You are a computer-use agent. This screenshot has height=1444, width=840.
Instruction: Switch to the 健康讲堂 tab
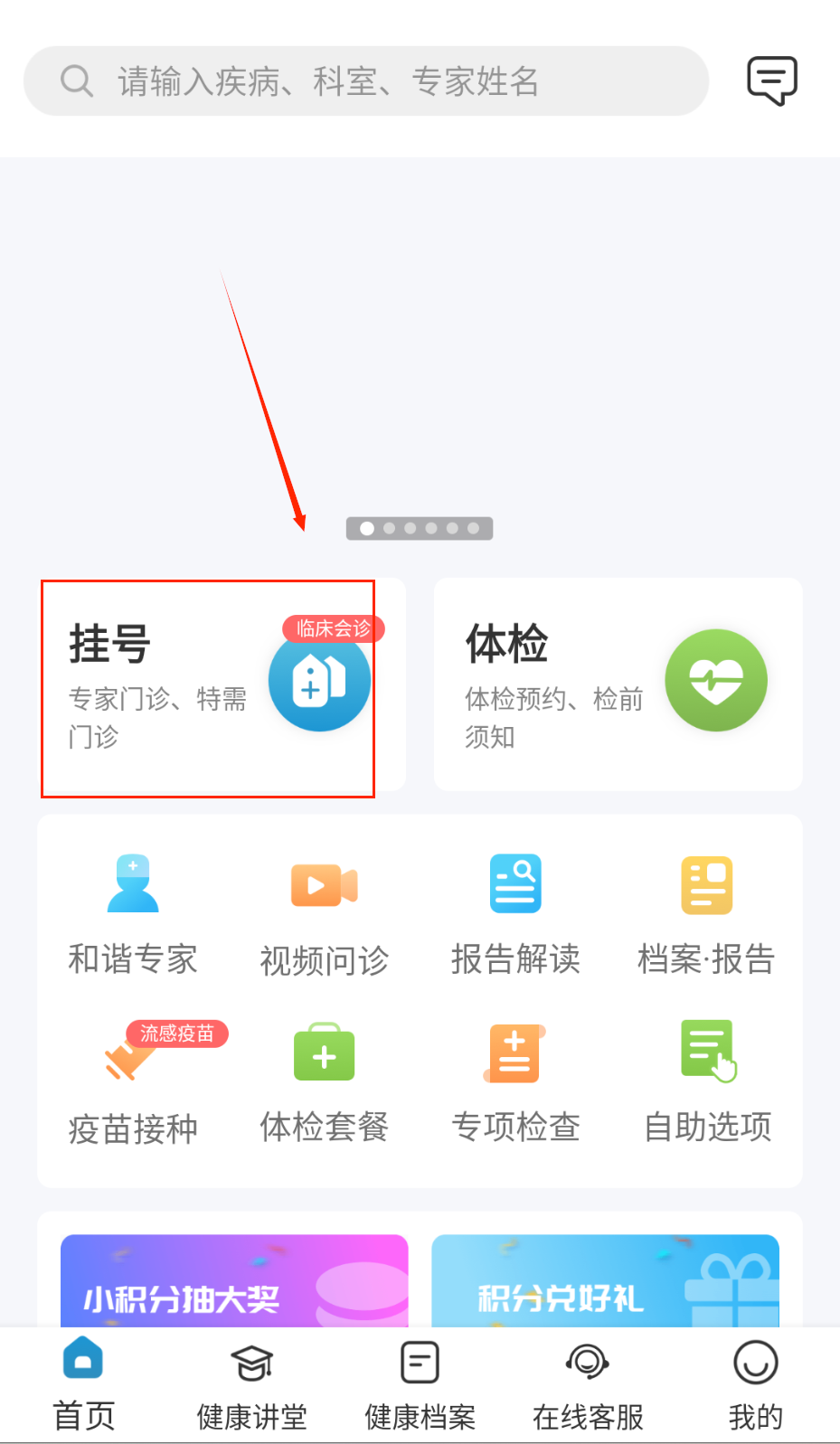pyautogui.click(x=252, y=1384)
